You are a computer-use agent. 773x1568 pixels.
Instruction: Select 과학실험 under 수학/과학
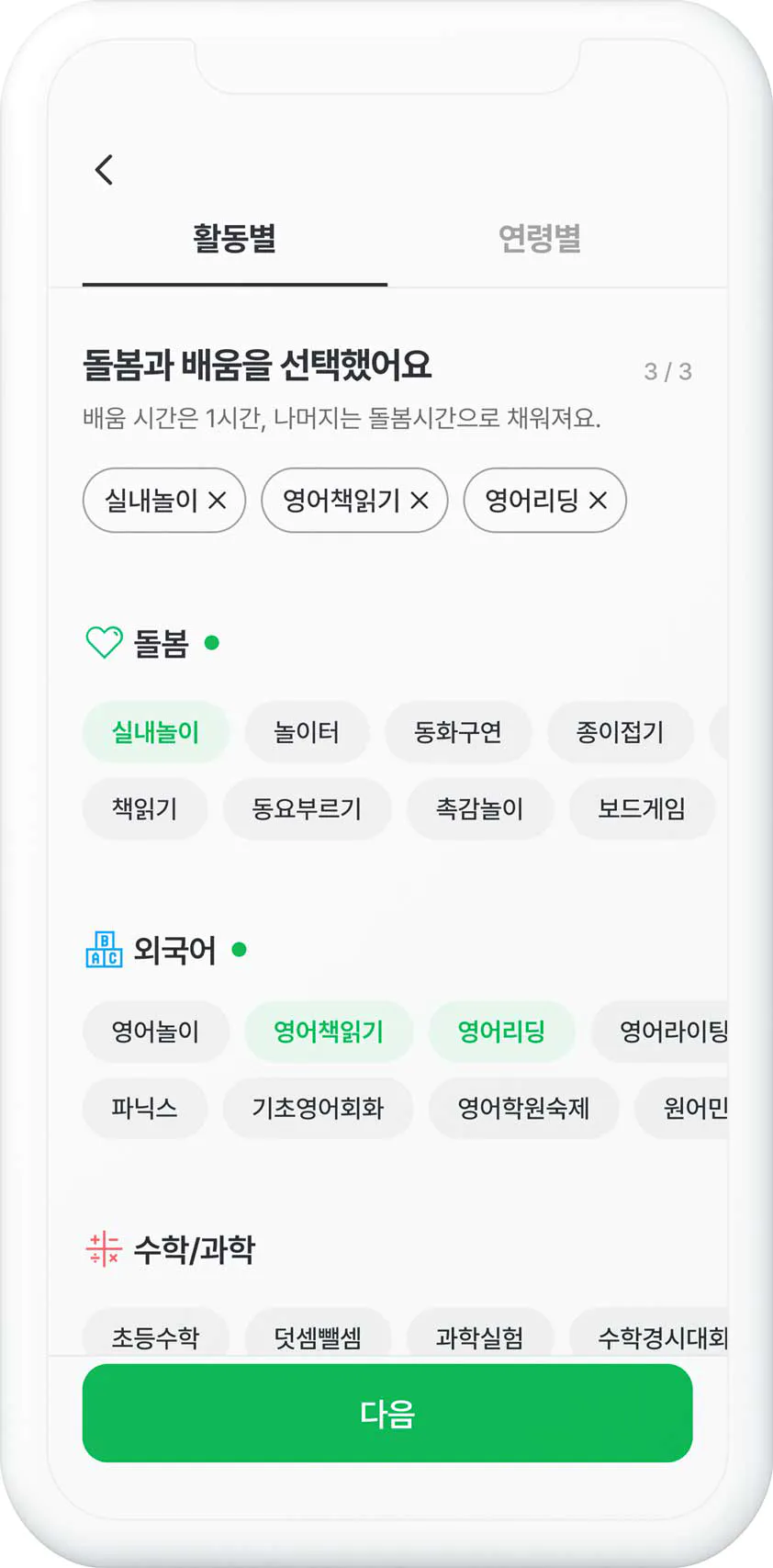tap(480, 1337)
